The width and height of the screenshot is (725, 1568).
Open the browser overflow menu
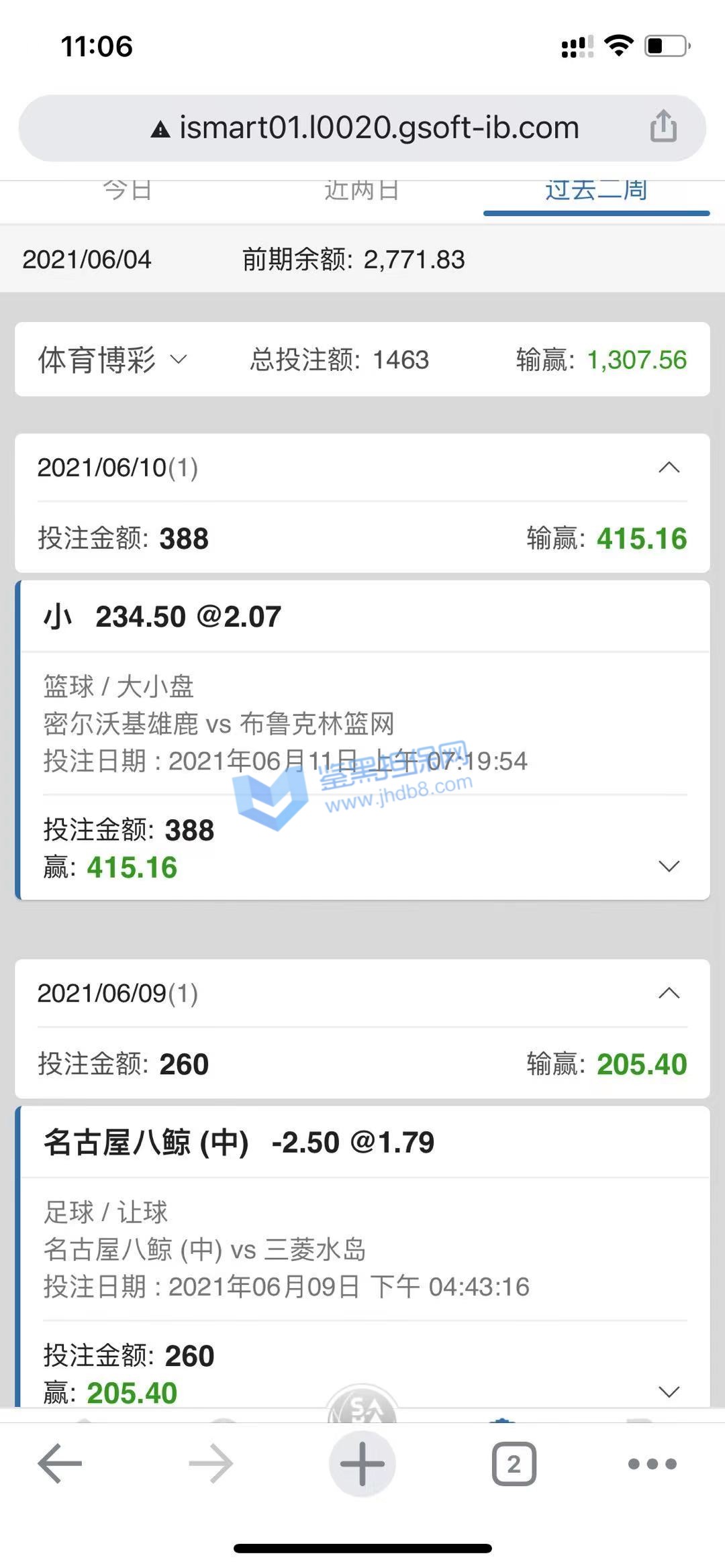tap(652, 1463)
